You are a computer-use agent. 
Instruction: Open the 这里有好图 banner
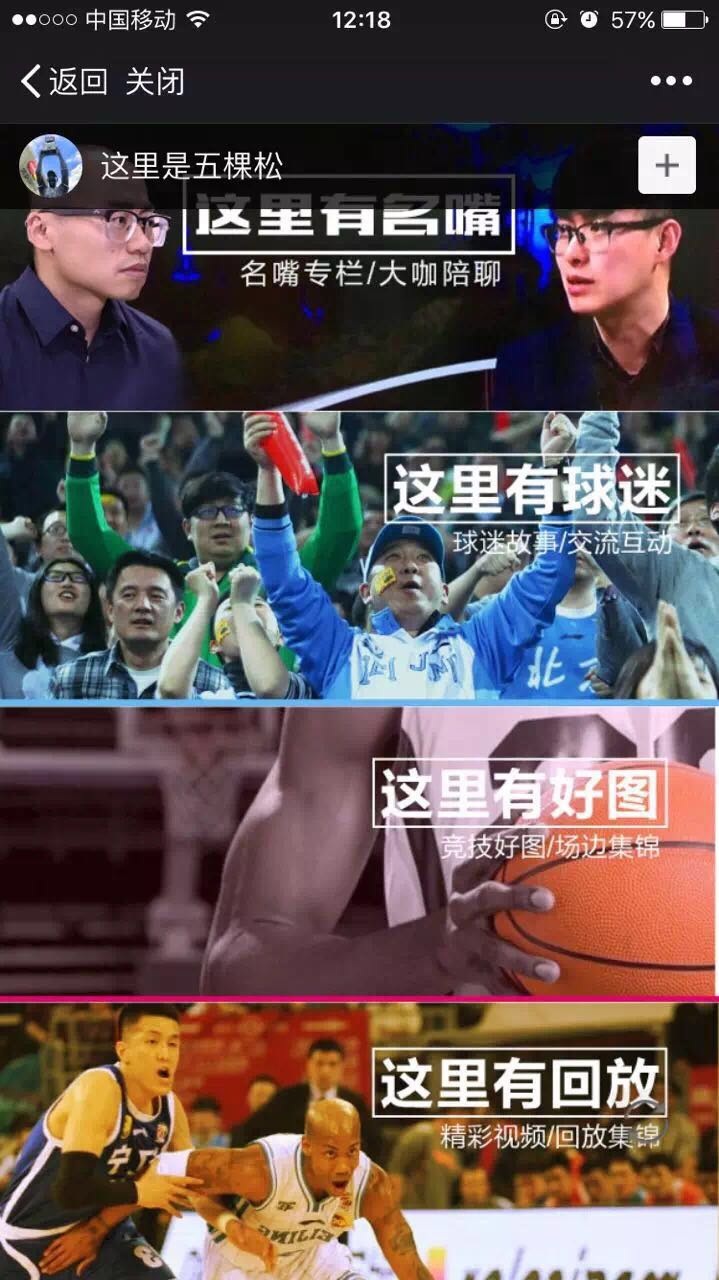[359, 850]
